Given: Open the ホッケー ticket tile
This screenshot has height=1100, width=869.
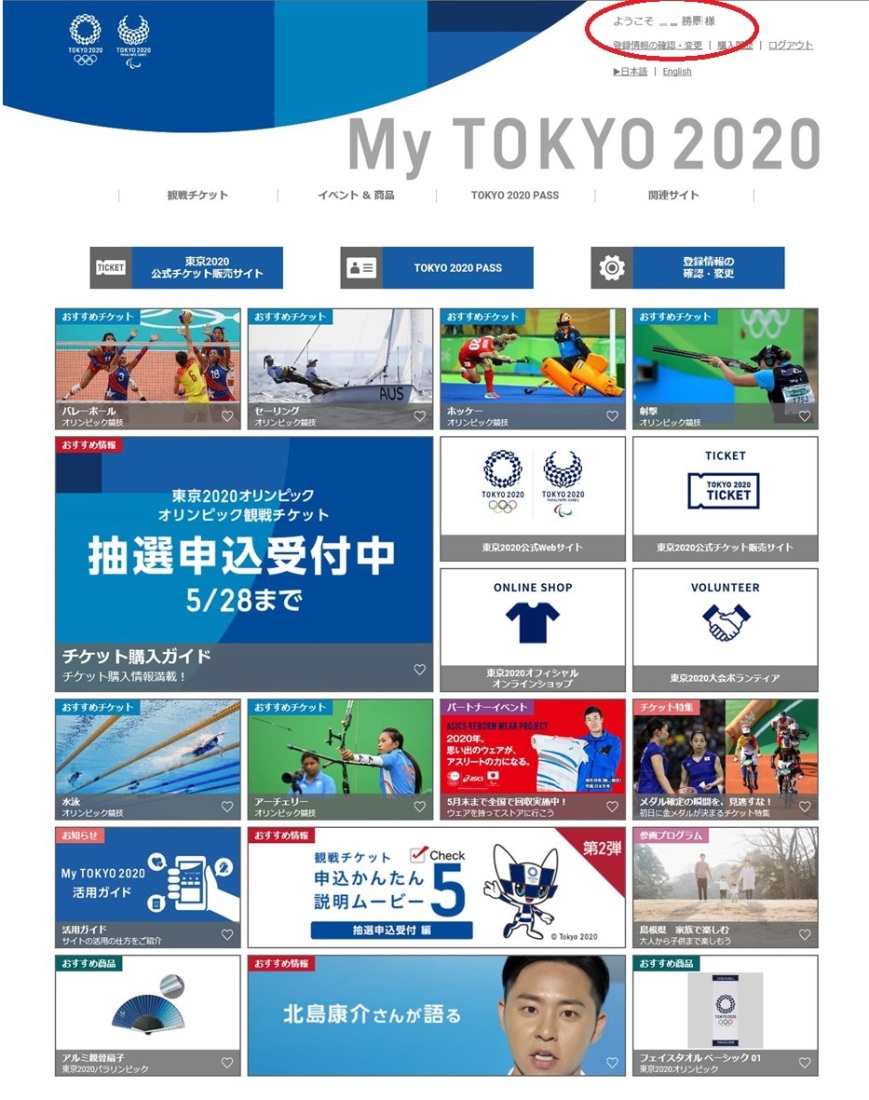Looking at the screenshot, I should [x=532, y=368].
